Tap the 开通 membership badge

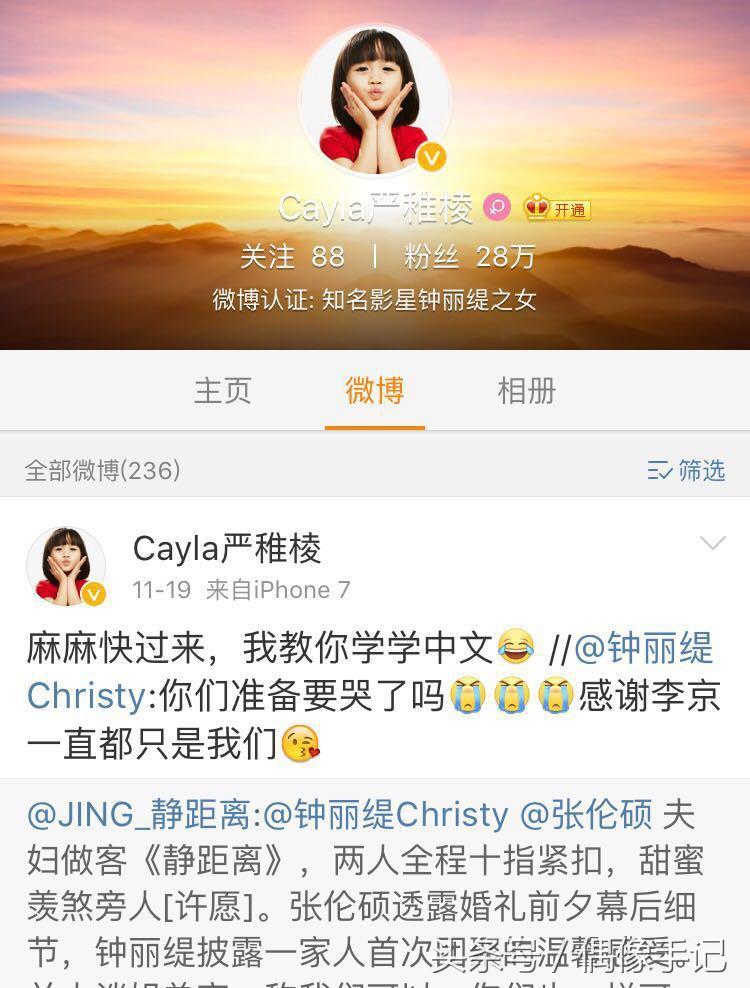pos(558,209)
